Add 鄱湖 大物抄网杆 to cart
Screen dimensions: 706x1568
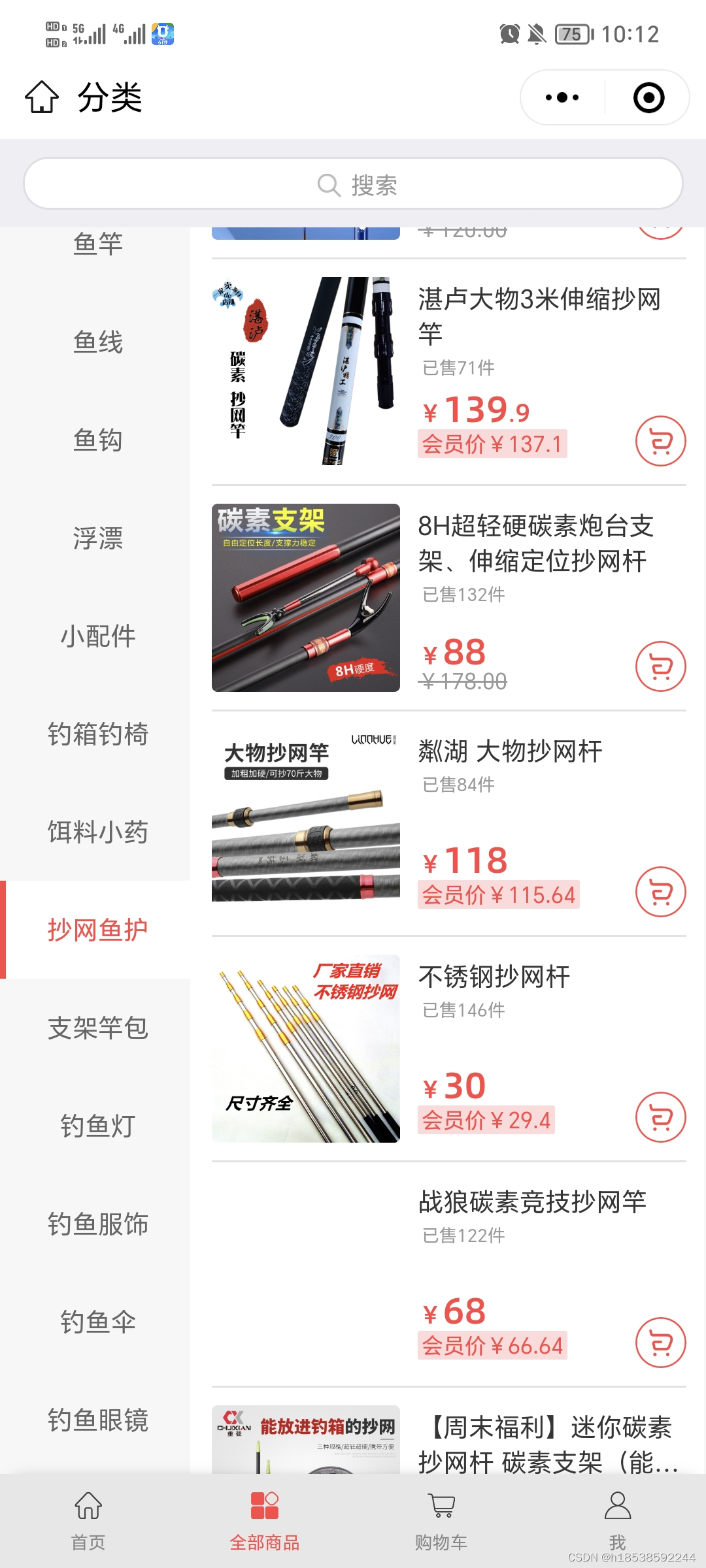click(660, 892)
